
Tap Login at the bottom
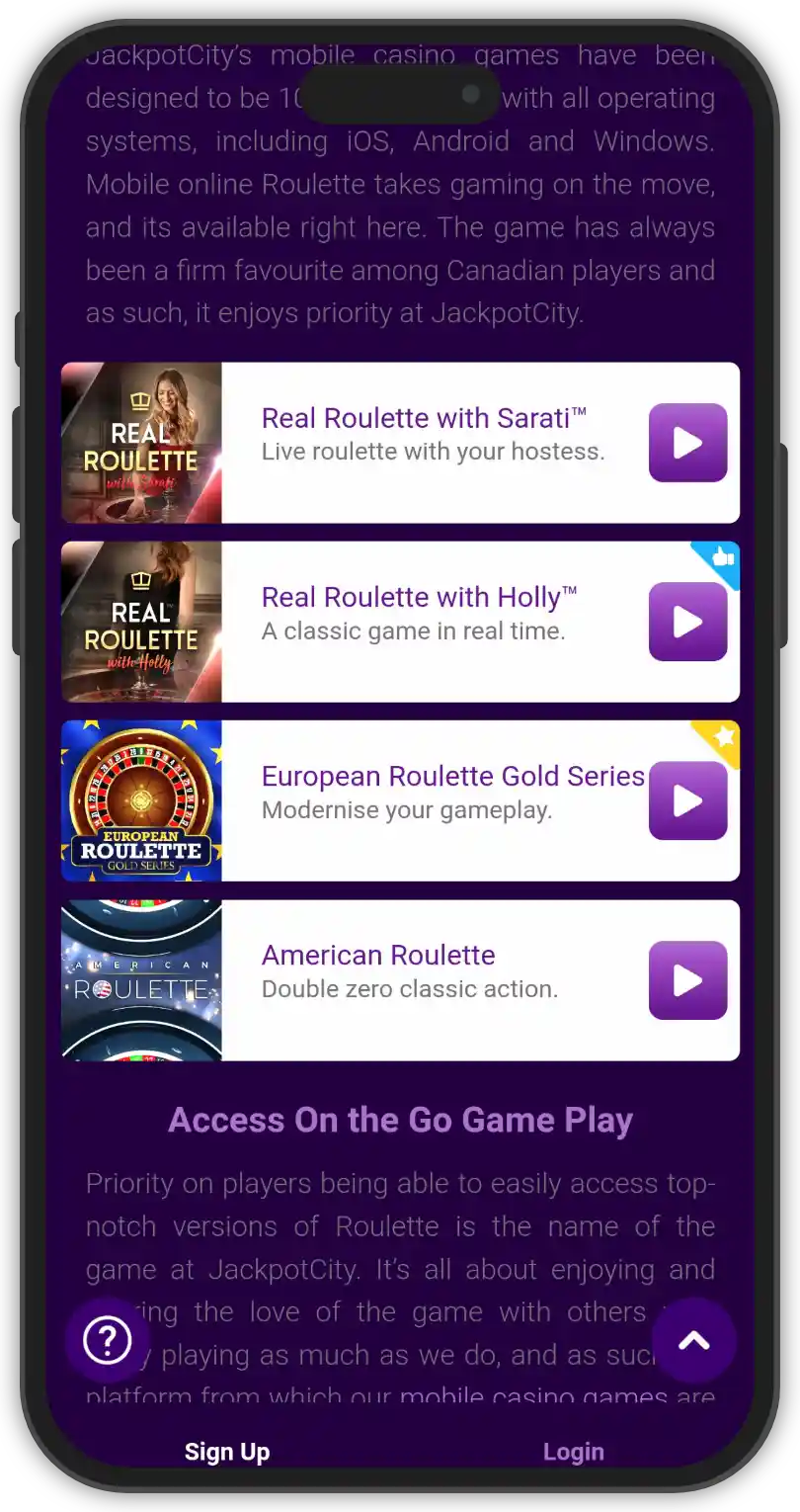574,1452
